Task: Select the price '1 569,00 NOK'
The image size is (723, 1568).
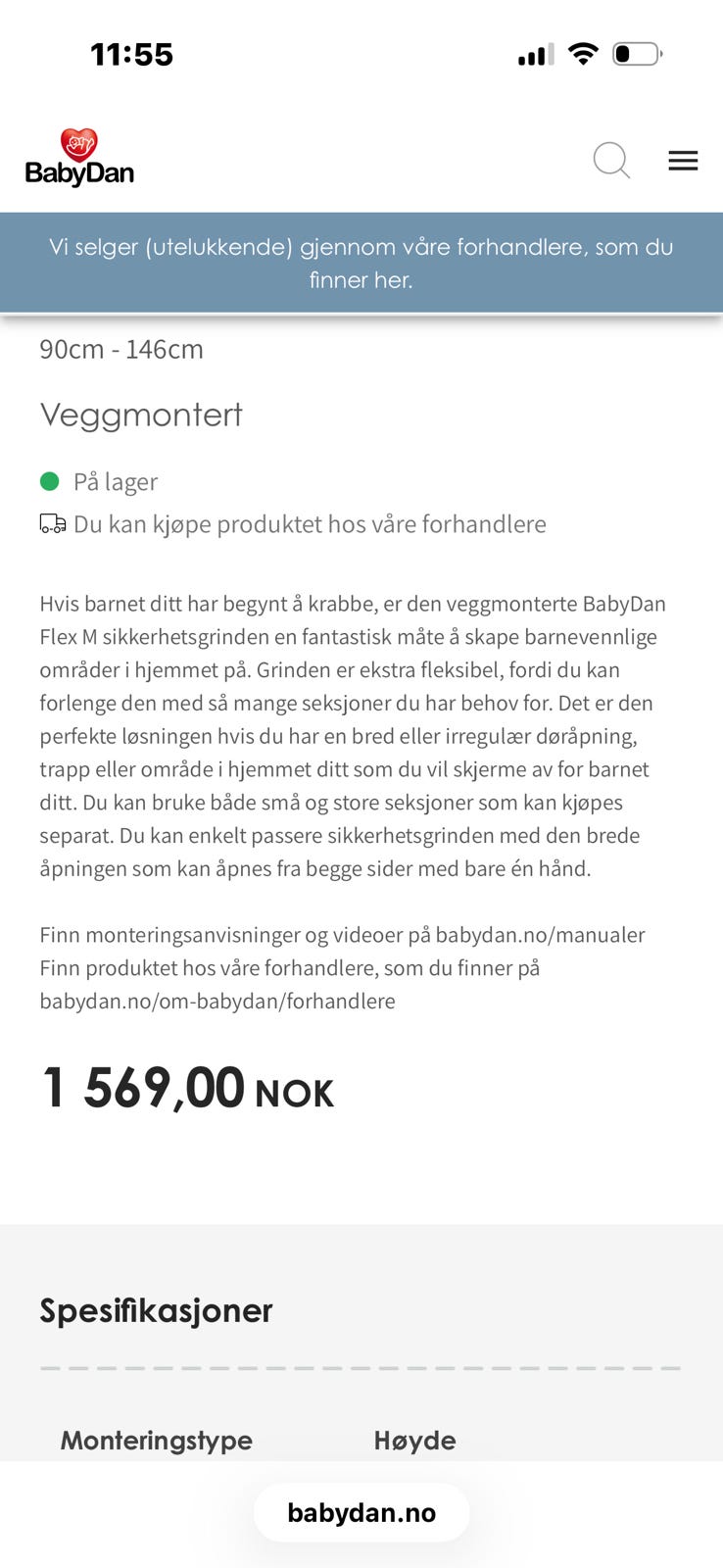Action: pyautogui.click(x=187, y=1088)
